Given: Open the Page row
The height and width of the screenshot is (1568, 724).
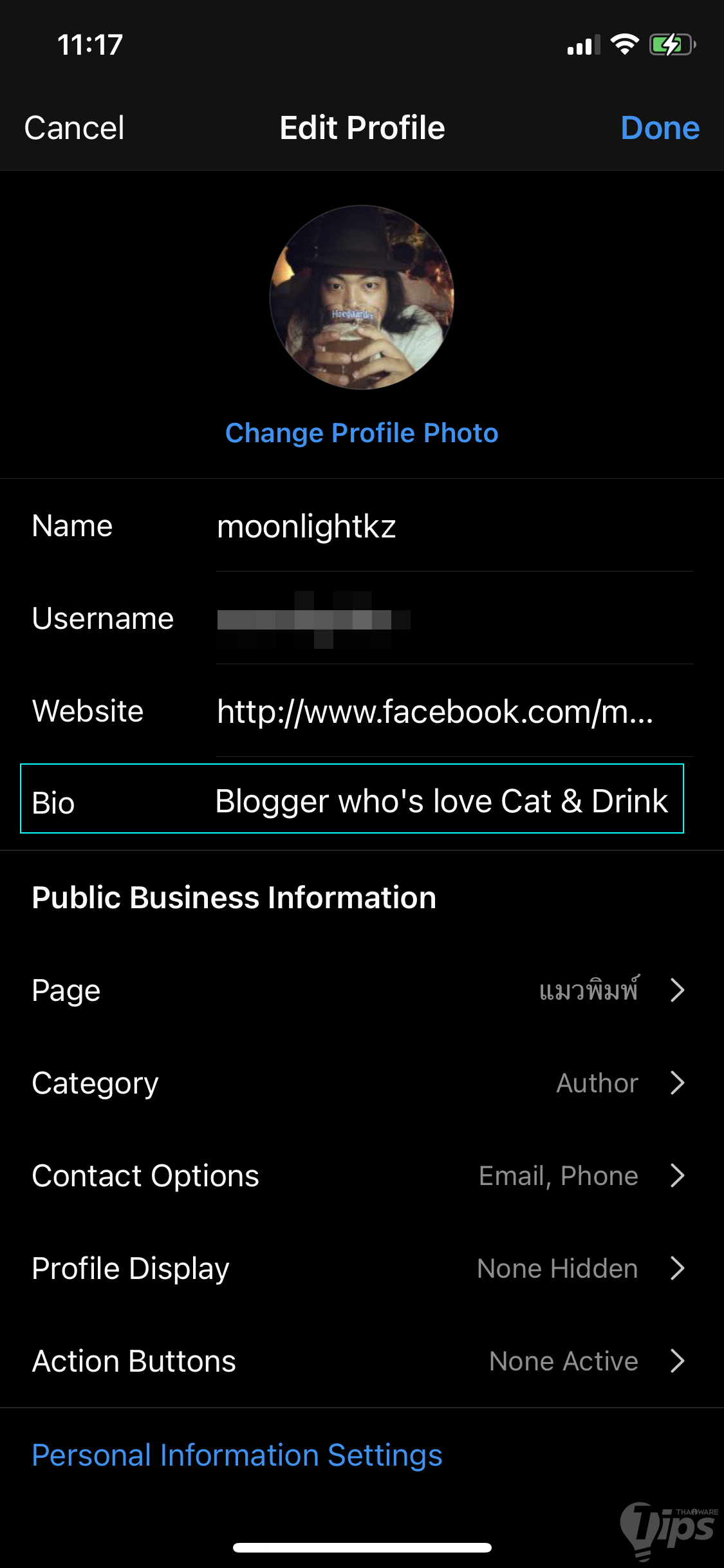Looking at the screenshot, I should 362,990.
